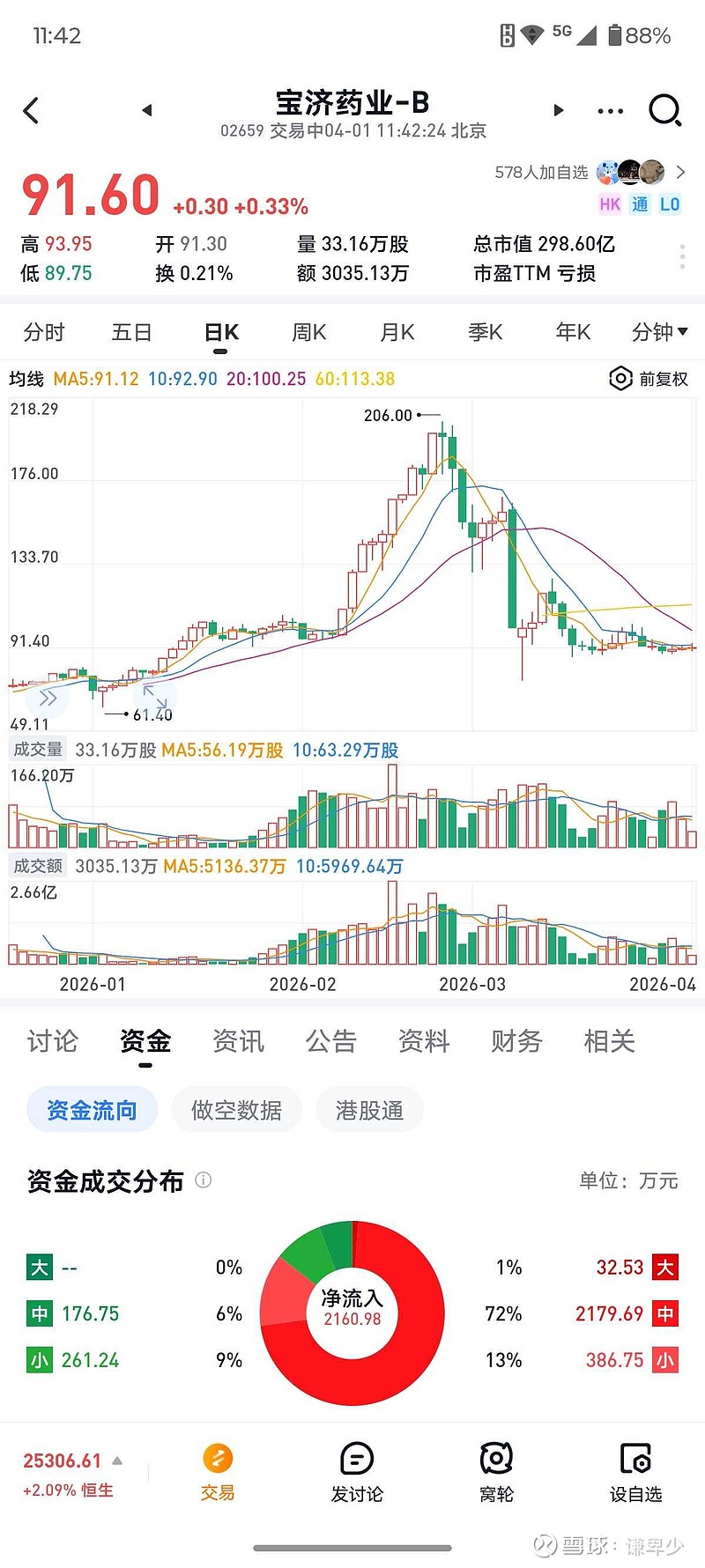Screen dimensions: 705x1568
Task: Open the search magnifier icon
Action: click(x=664, y=111)
